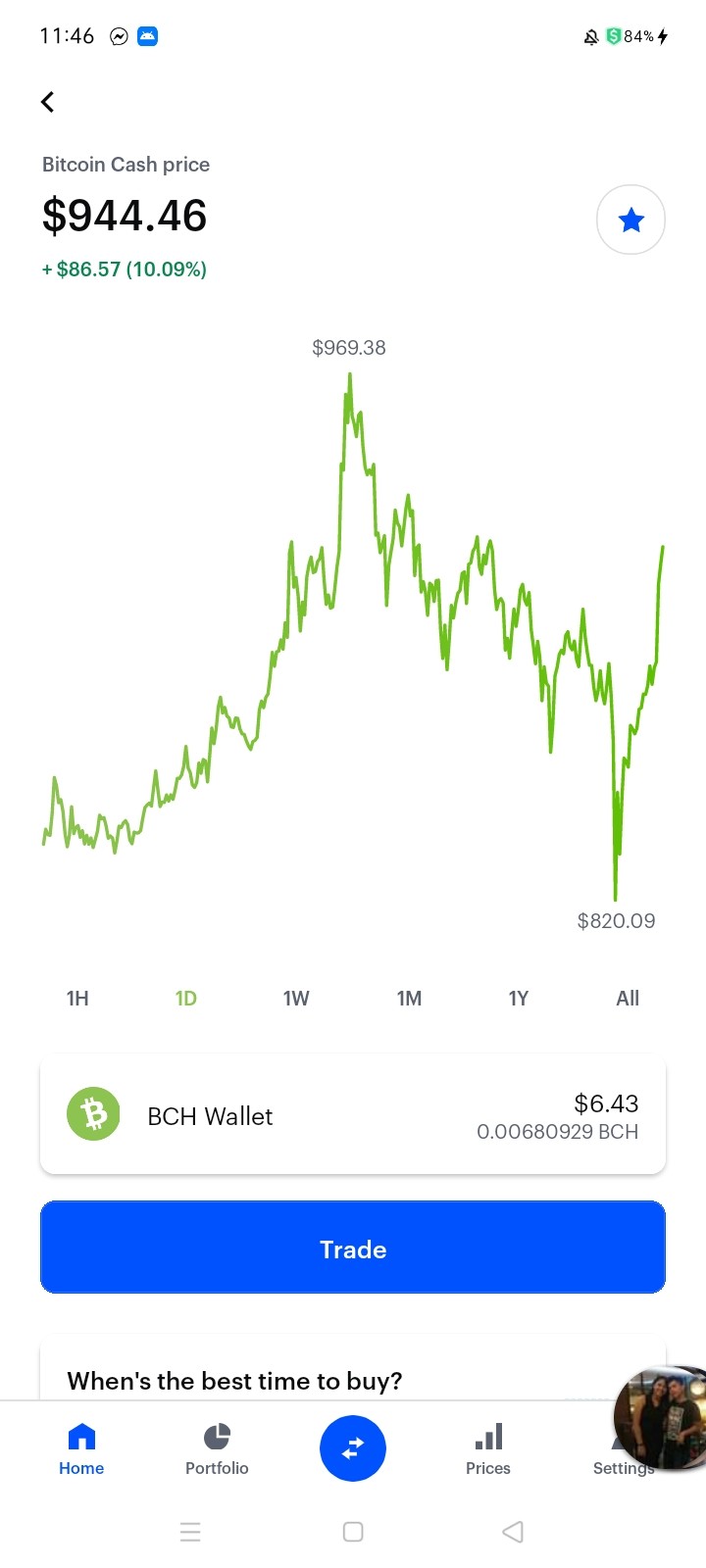
Task: Tap the system home button
Action: click(x=353, y=1532)
